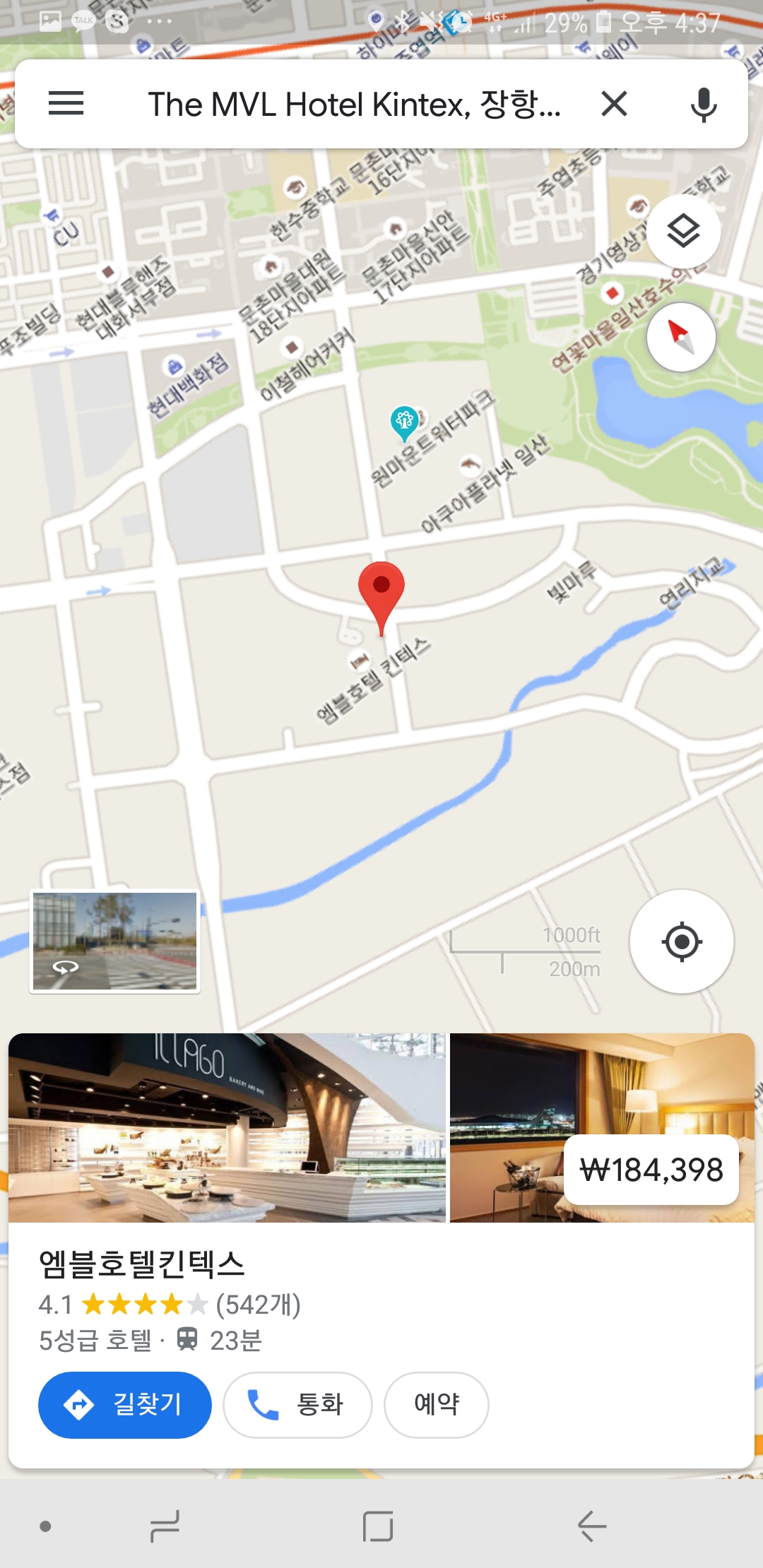Open the map layers selector
This screenshot has height=1568, width=763.
point(683,231)
